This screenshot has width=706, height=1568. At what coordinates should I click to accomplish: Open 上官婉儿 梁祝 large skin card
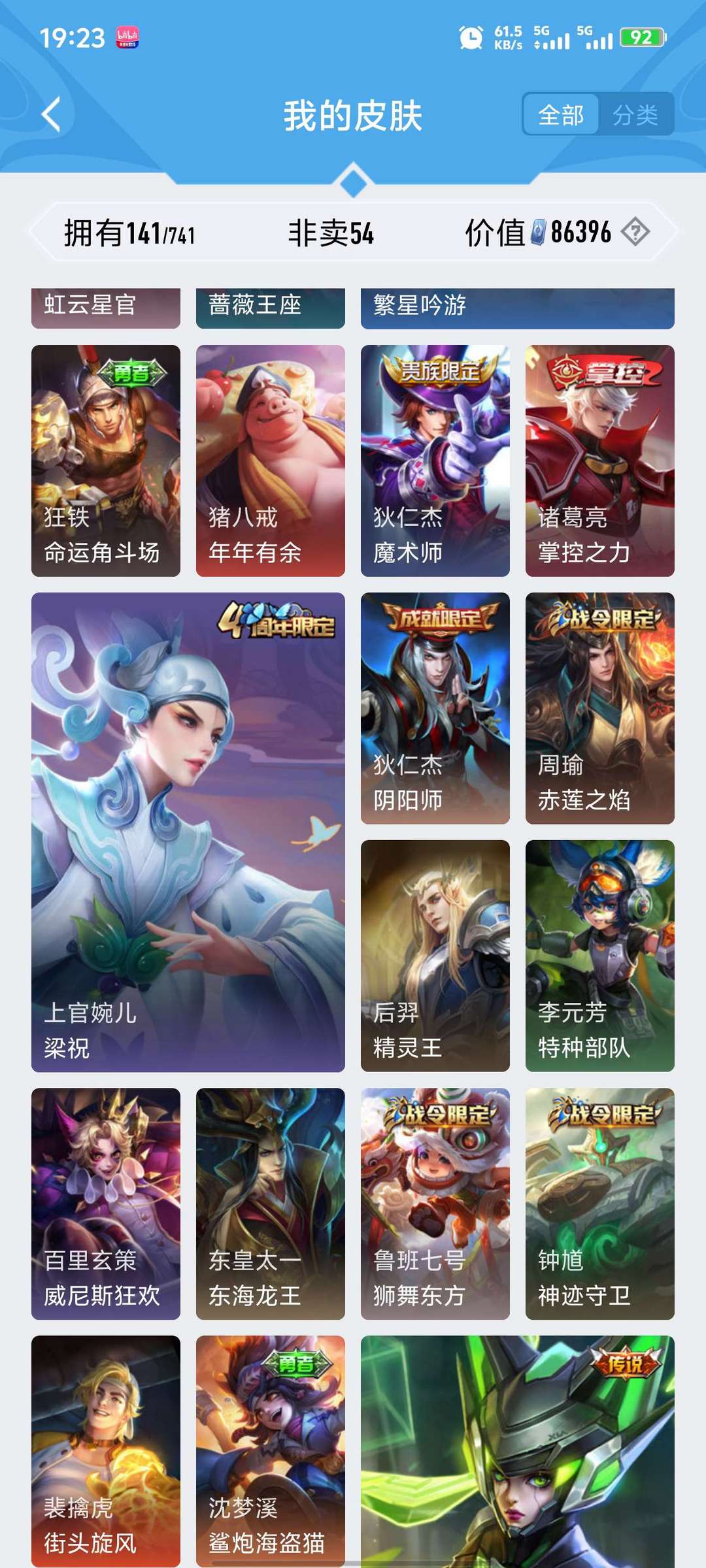point(188,832)
